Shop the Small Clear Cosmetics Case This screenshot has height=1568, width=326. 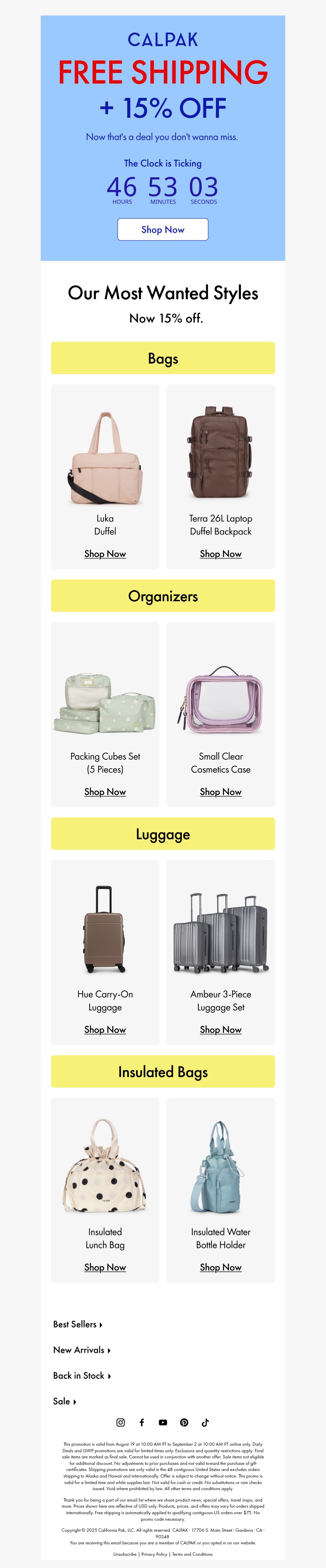click(x=220, y=792)
